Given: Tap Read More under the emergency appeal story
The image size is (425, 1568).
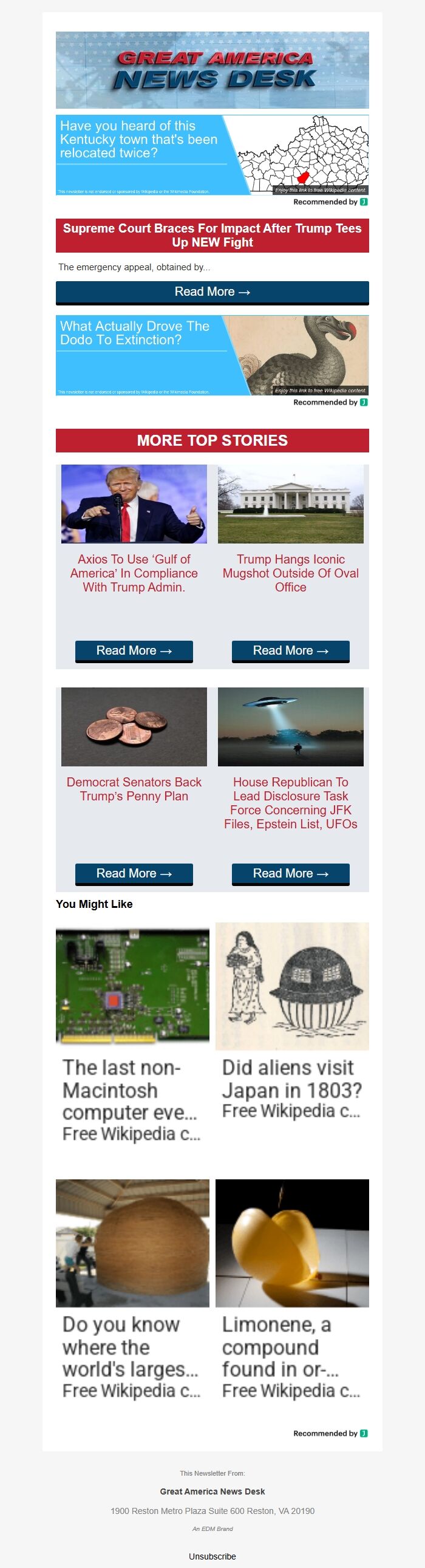Looking at the screenshot, I should coord(212,292).
